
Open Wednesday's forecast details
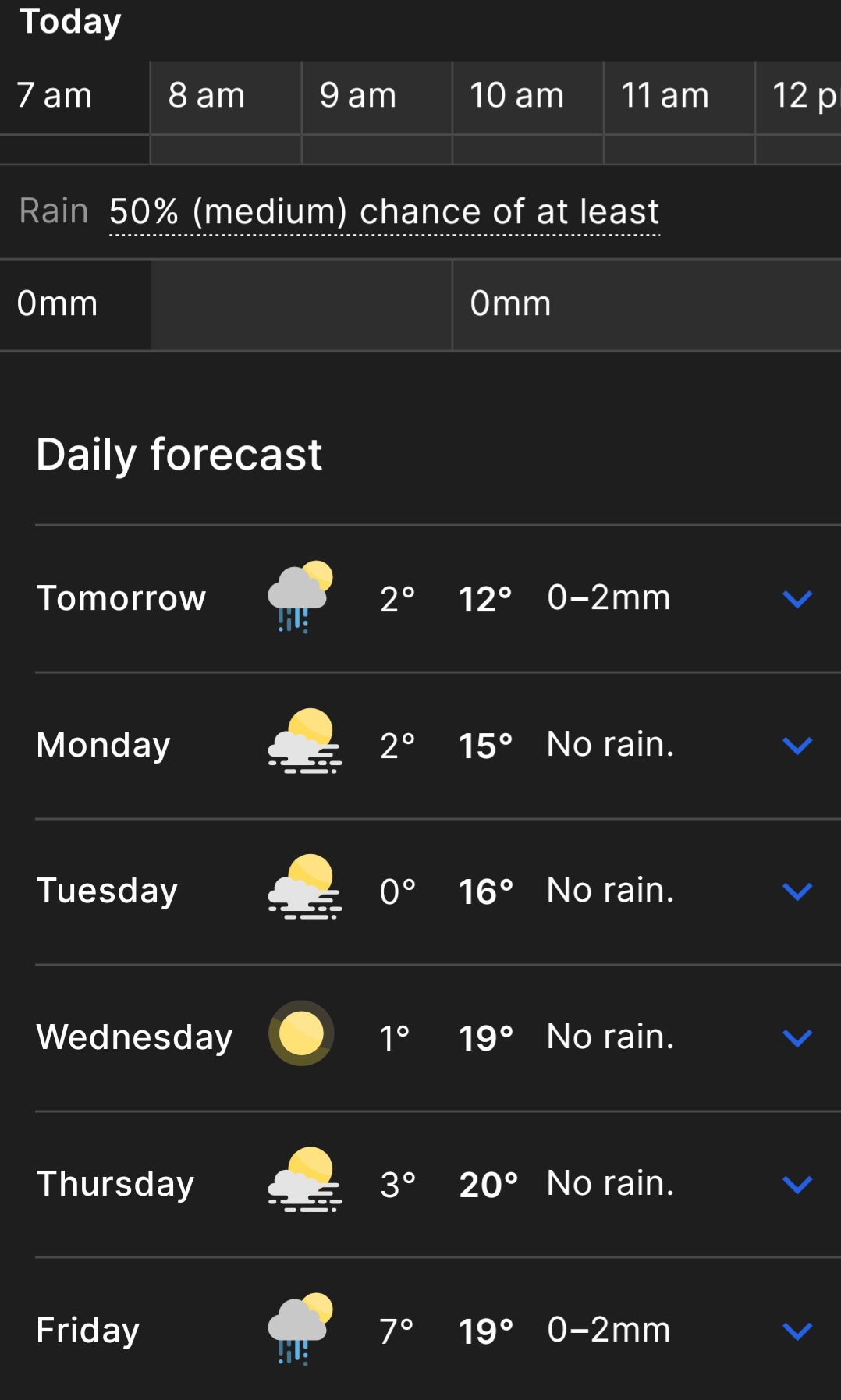coord(797,1038)
